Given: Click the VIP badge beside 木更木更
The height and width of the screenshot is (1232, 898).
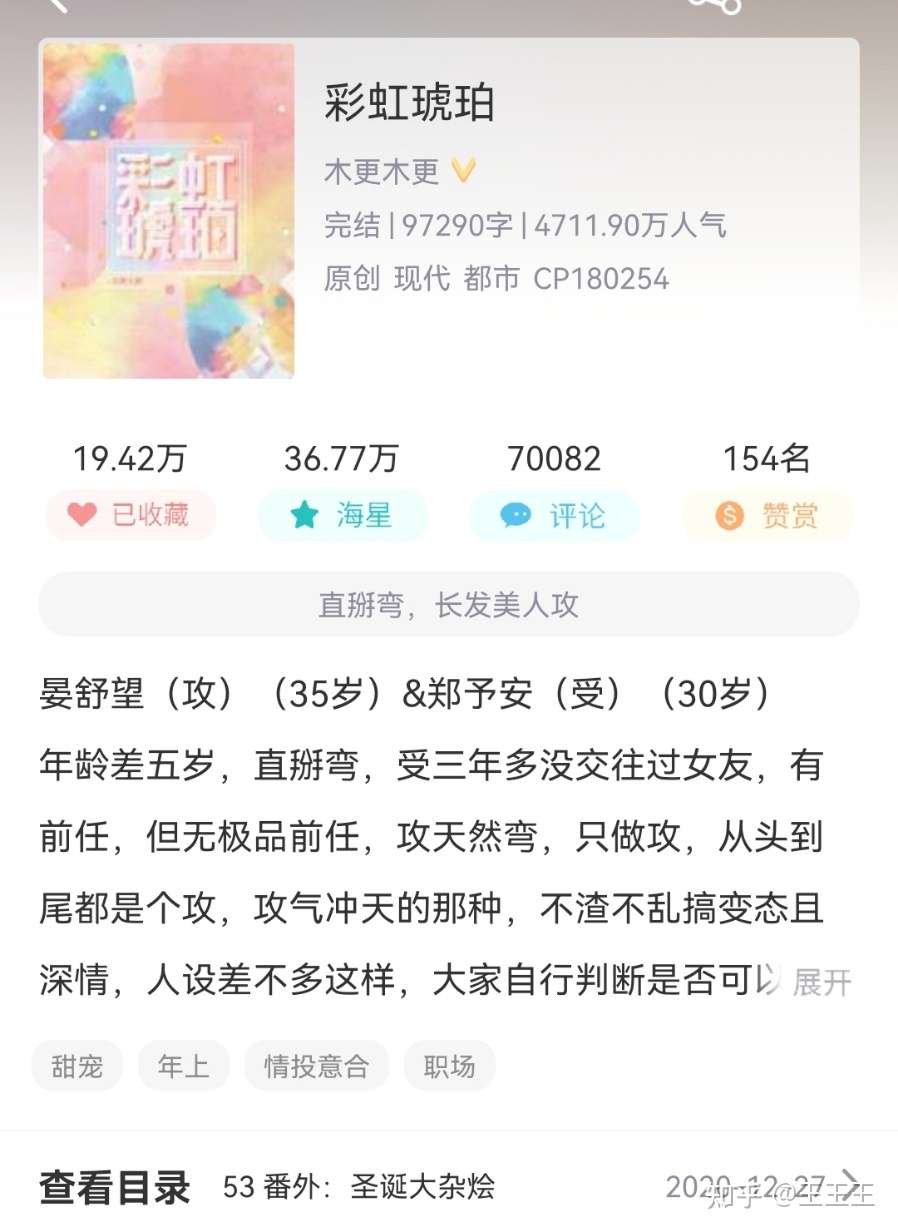Looking at the screenshot, I should point(461,170).
